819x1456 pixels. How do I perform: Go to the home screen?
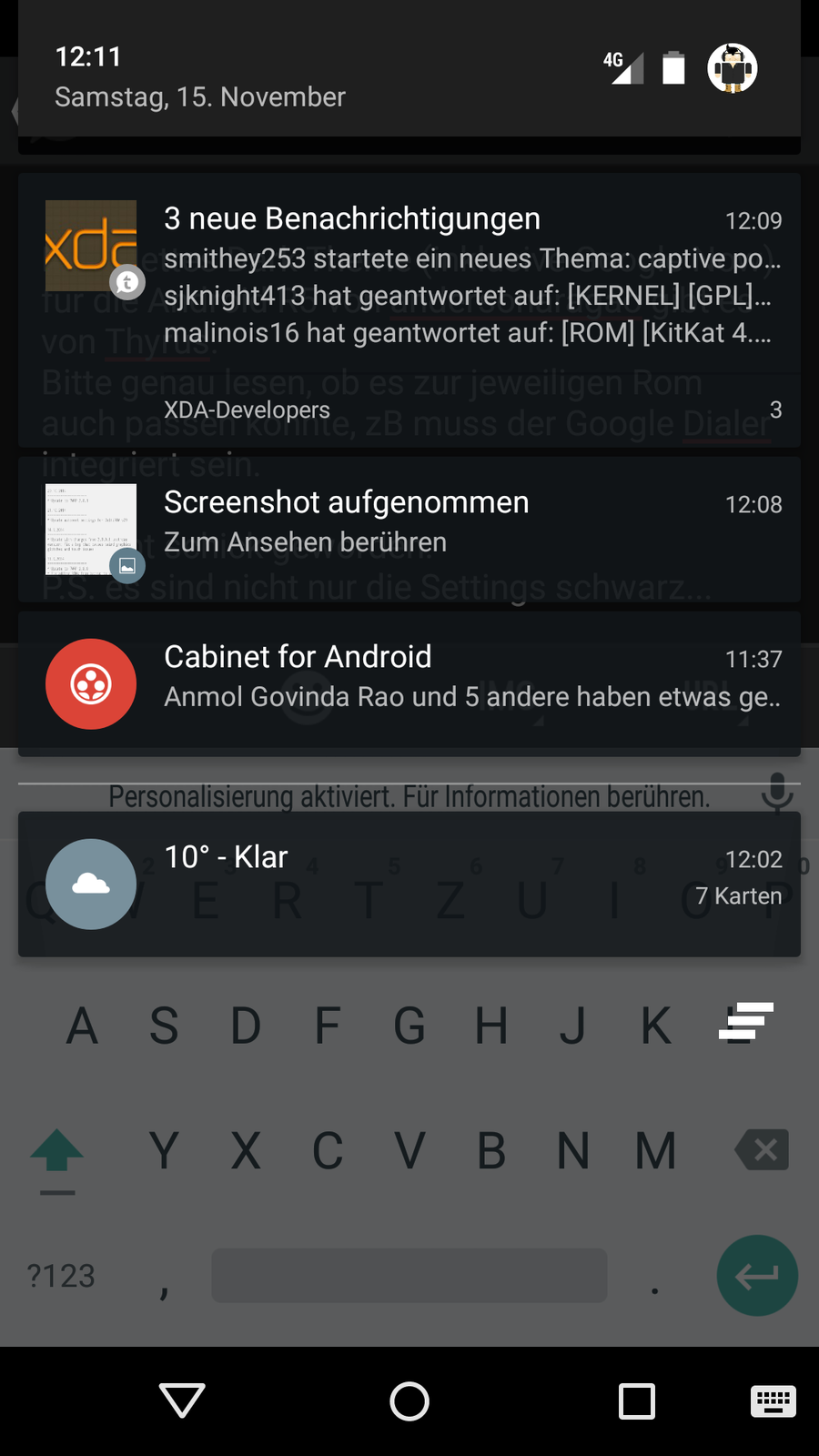(409, 1400)
